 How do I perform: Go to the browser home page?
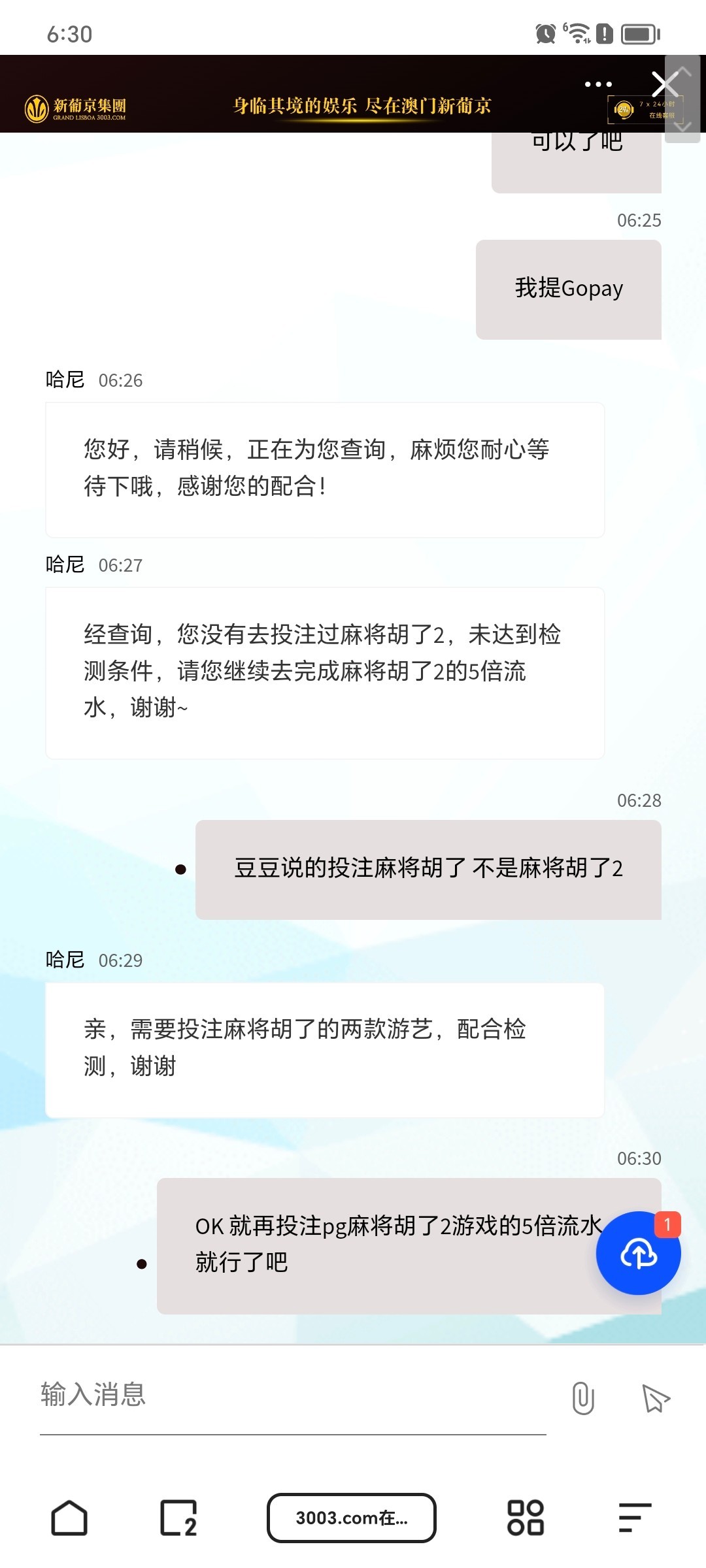(69, 1517)
